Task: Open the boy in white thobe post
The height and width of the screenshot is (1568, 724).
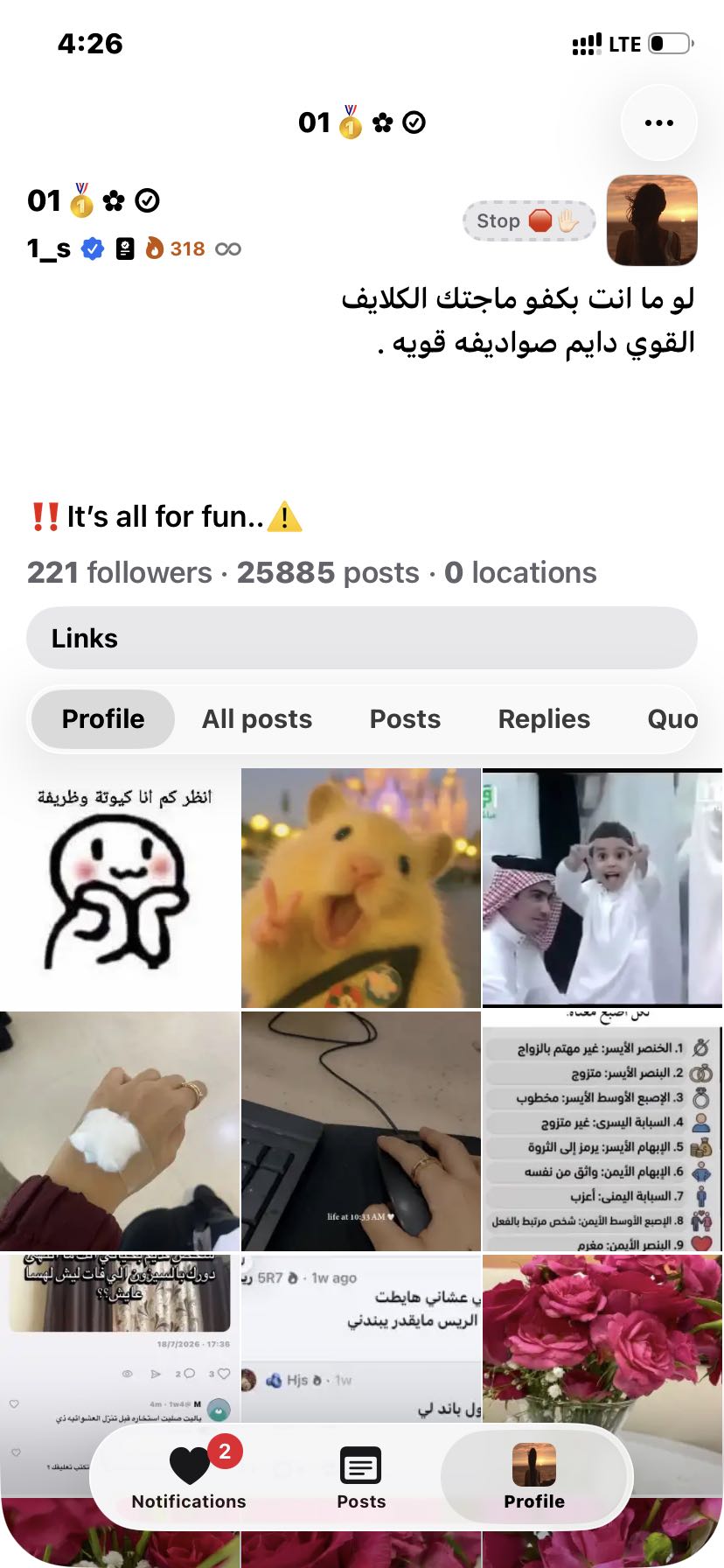Action: (602, 888)
